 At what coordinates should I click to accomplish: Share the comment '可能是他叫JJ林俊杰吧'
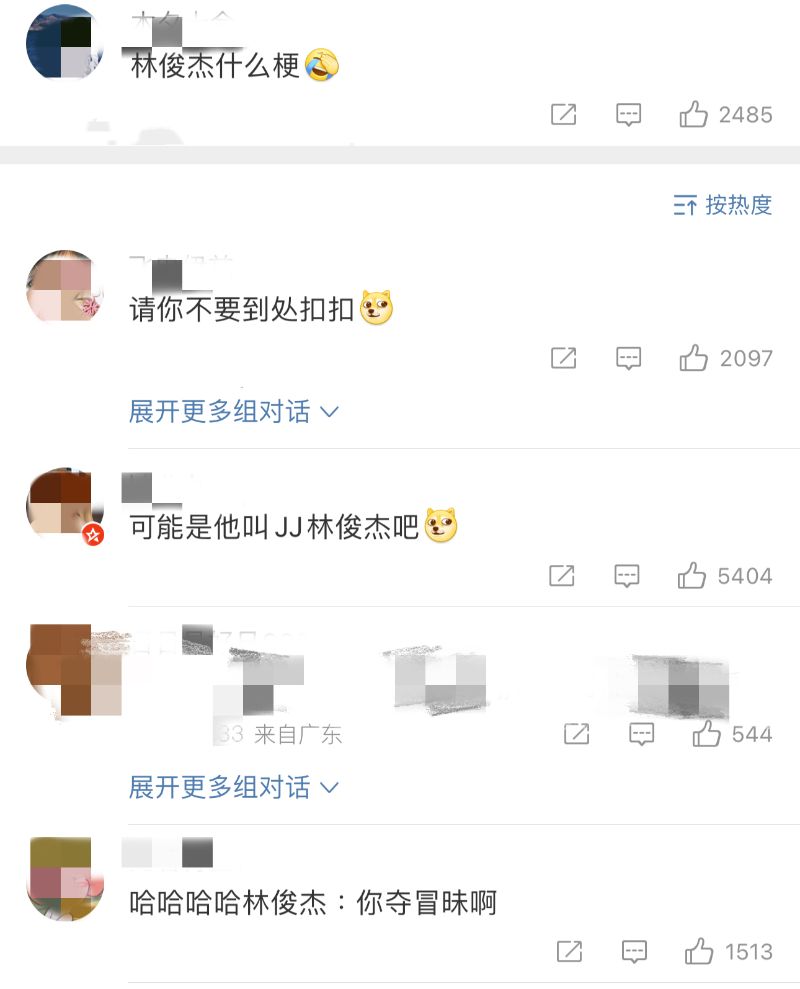coord(562,575)
